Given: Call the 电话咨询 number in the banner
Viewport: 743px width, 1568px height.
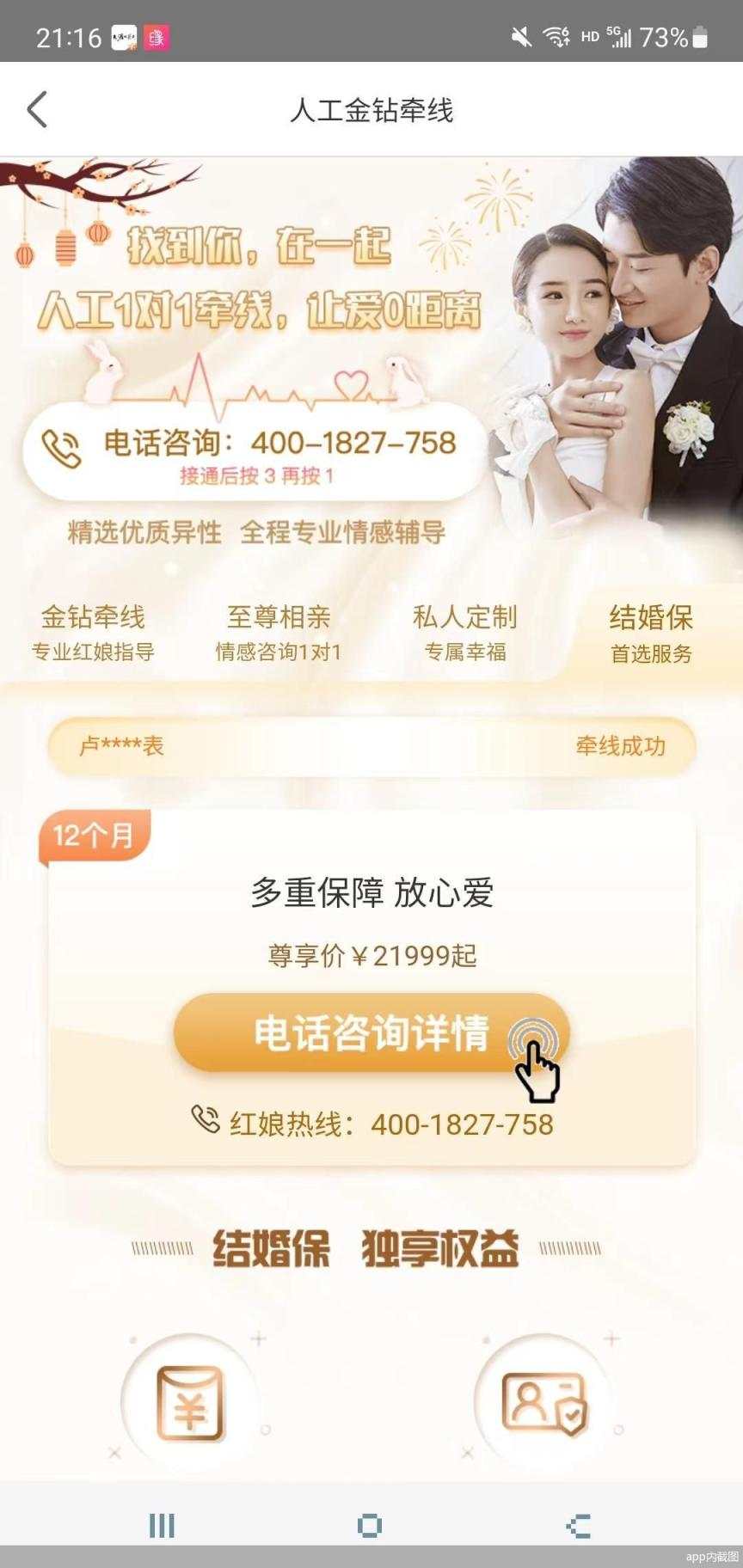Looking at the screenshot, I should [x=254, y=451].
